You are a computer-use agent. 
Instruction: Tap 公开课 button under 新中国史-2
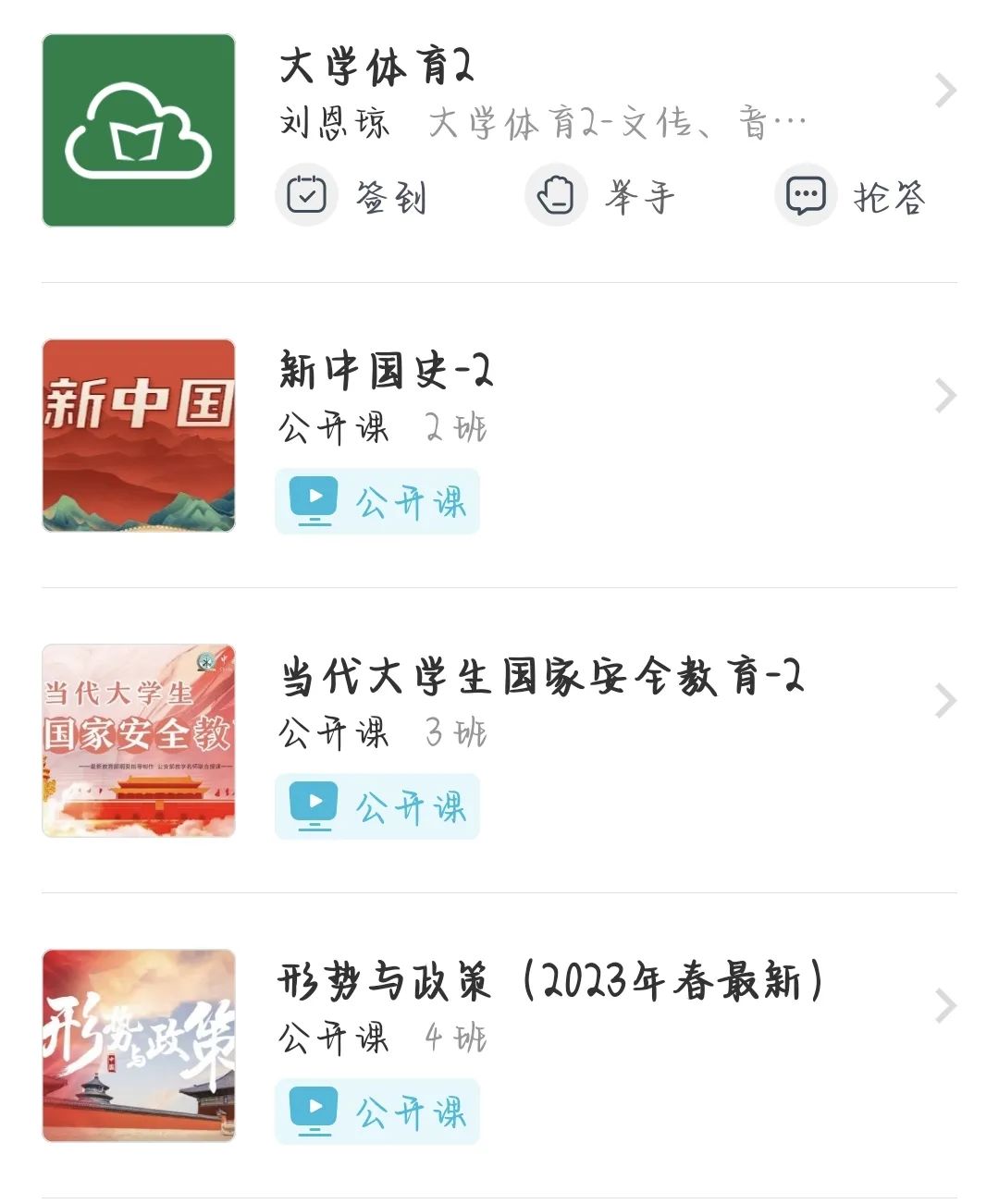pos(377,501)
